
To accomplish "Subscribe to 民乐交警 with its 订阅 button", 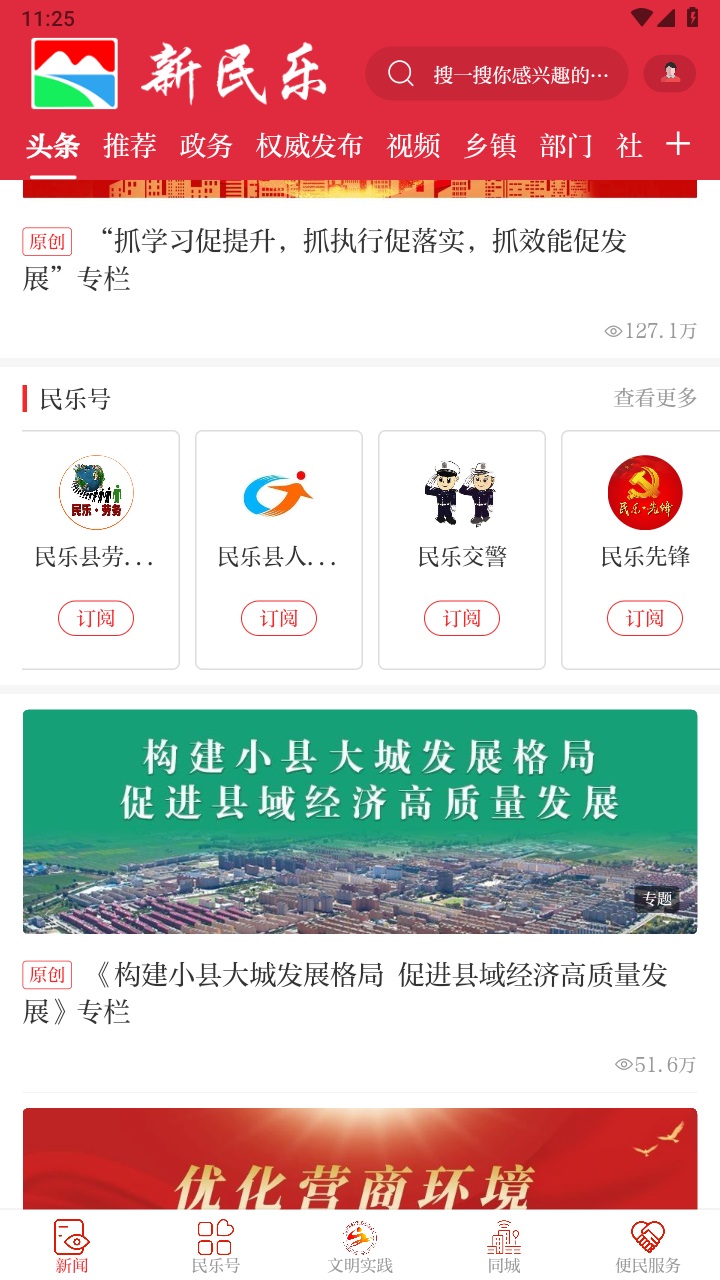I will pos(461,618).
